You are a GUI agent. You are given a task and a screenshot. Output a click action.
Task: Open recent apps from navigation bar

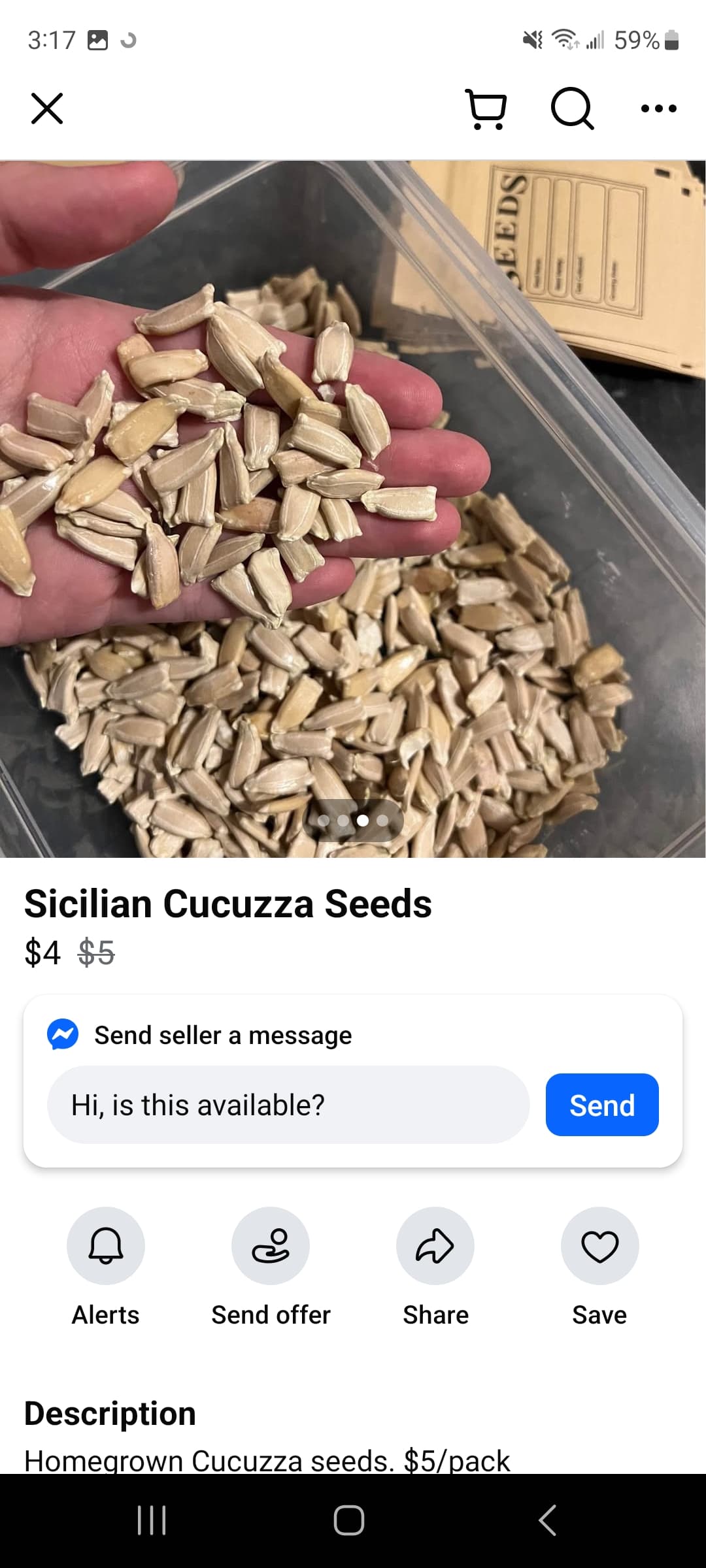pos(152,1520)
